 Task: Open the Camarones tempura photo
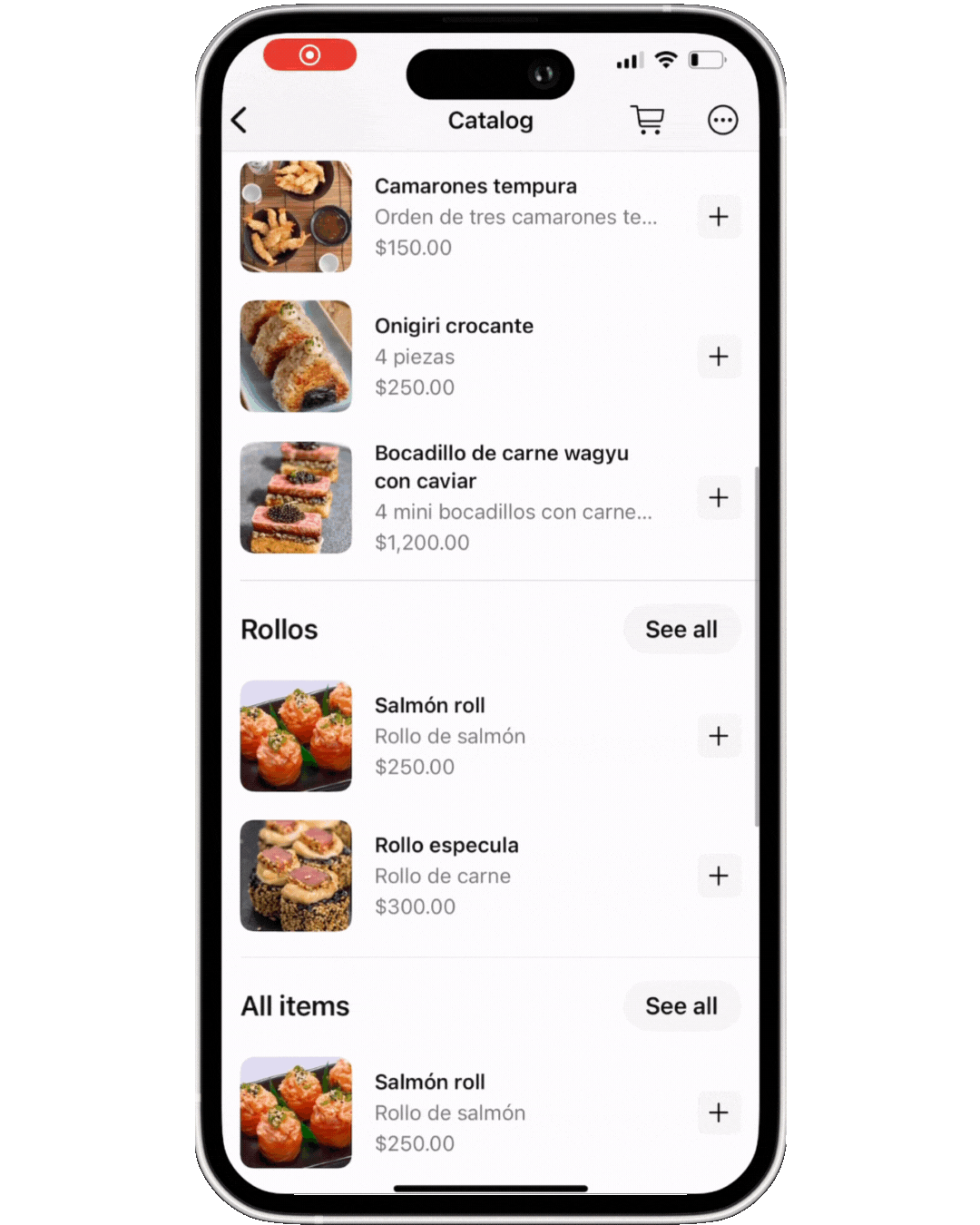[296, 217]
